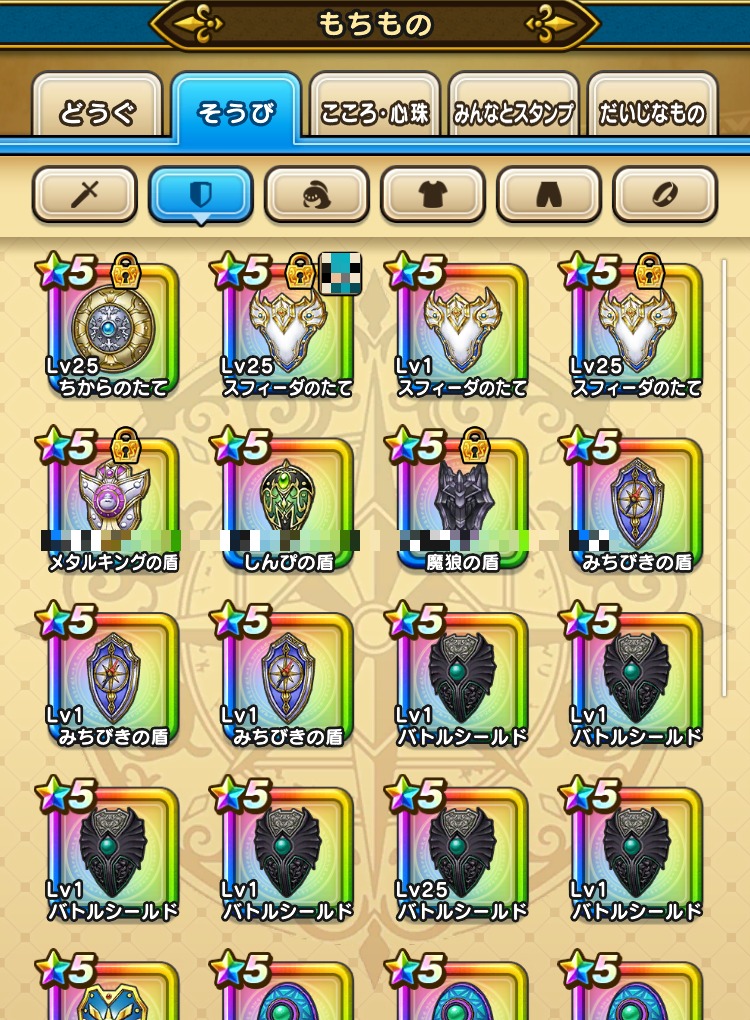Filter equipment by helmet icon

pyautogui.click(x=317, y=194)
